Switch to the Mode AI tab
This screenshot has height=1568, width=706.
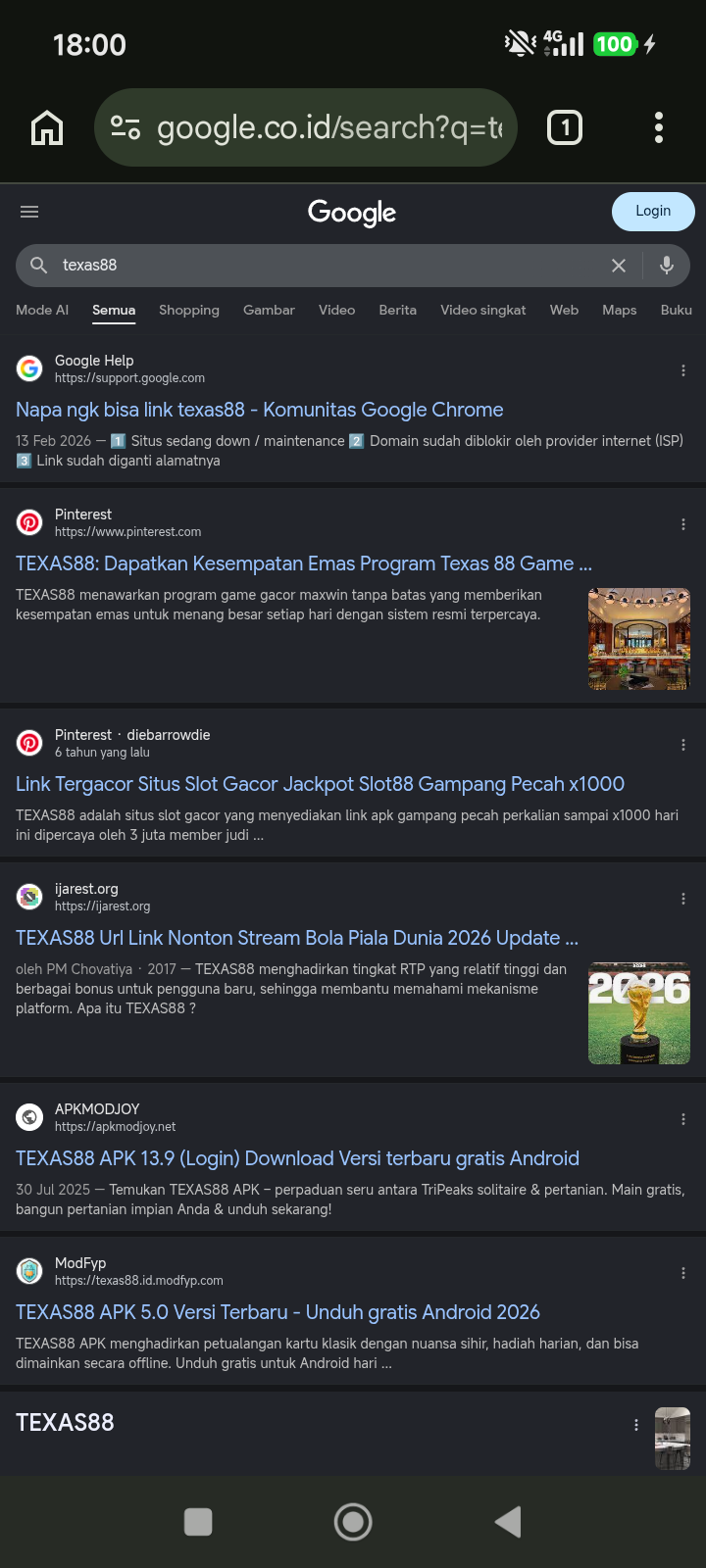[42, 310]
